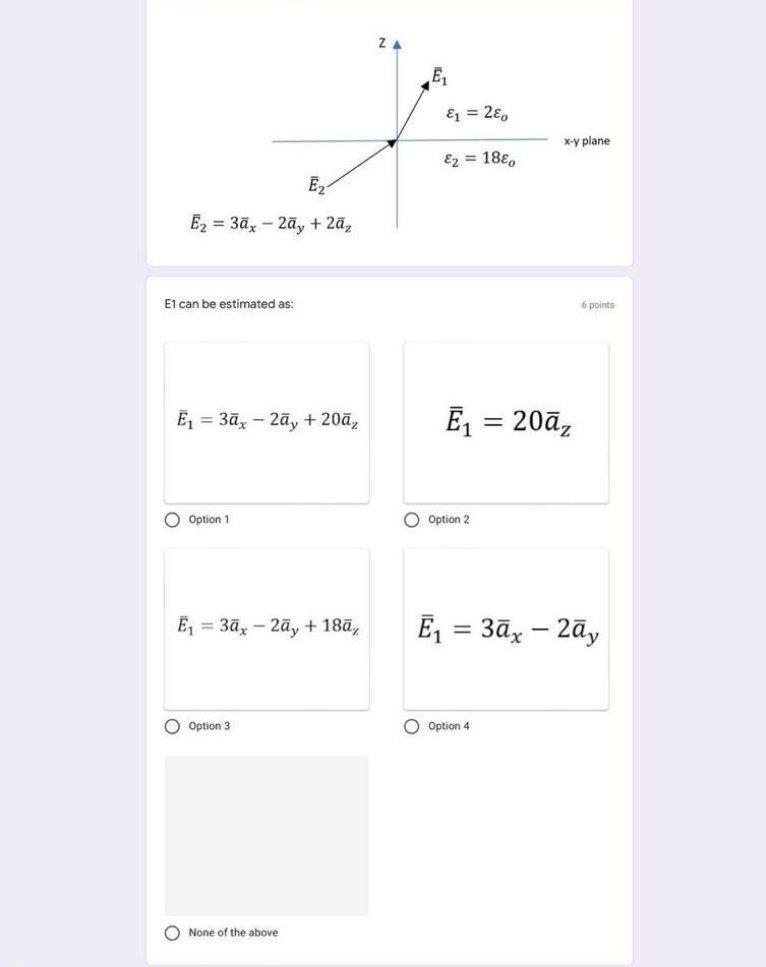The height and width of the screenshot is (967, 766).
Task: Select the Option 1 radio button
Action: coord(172,520)
